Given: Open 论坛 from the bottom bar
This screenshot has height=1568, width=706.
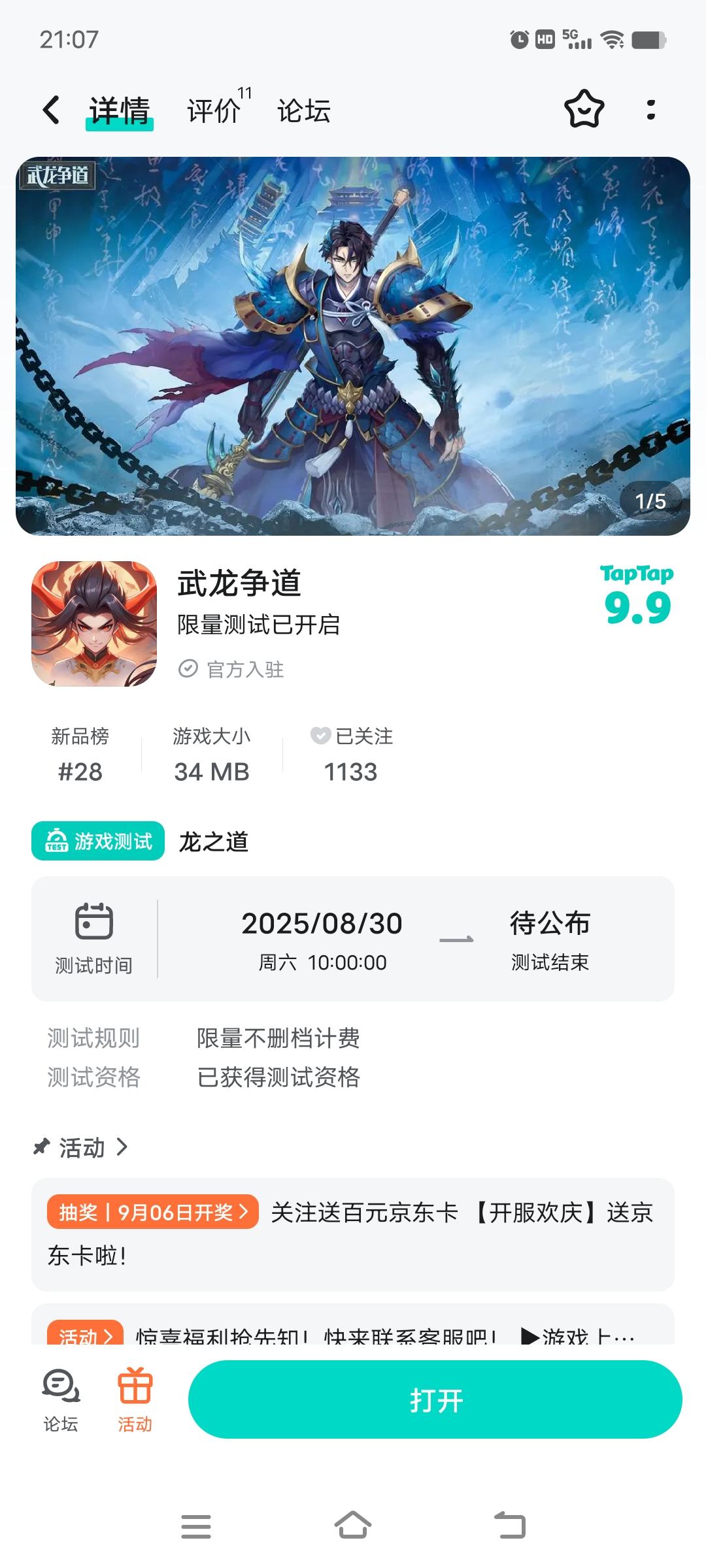Looking at the screenshot, I should tap(61, 1399).
